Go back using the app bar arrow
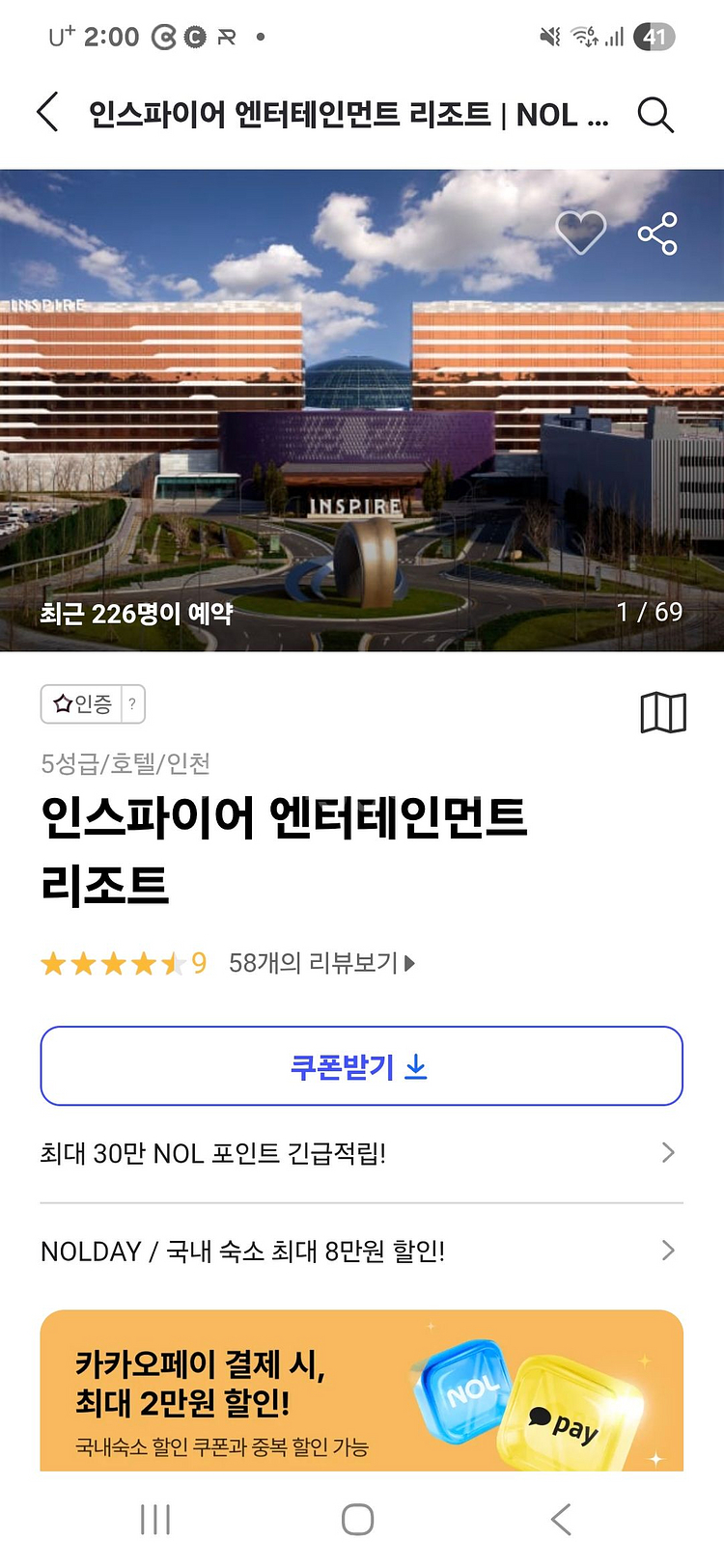This screenshot has width=724, height=1568. click(x=48, y=113)
